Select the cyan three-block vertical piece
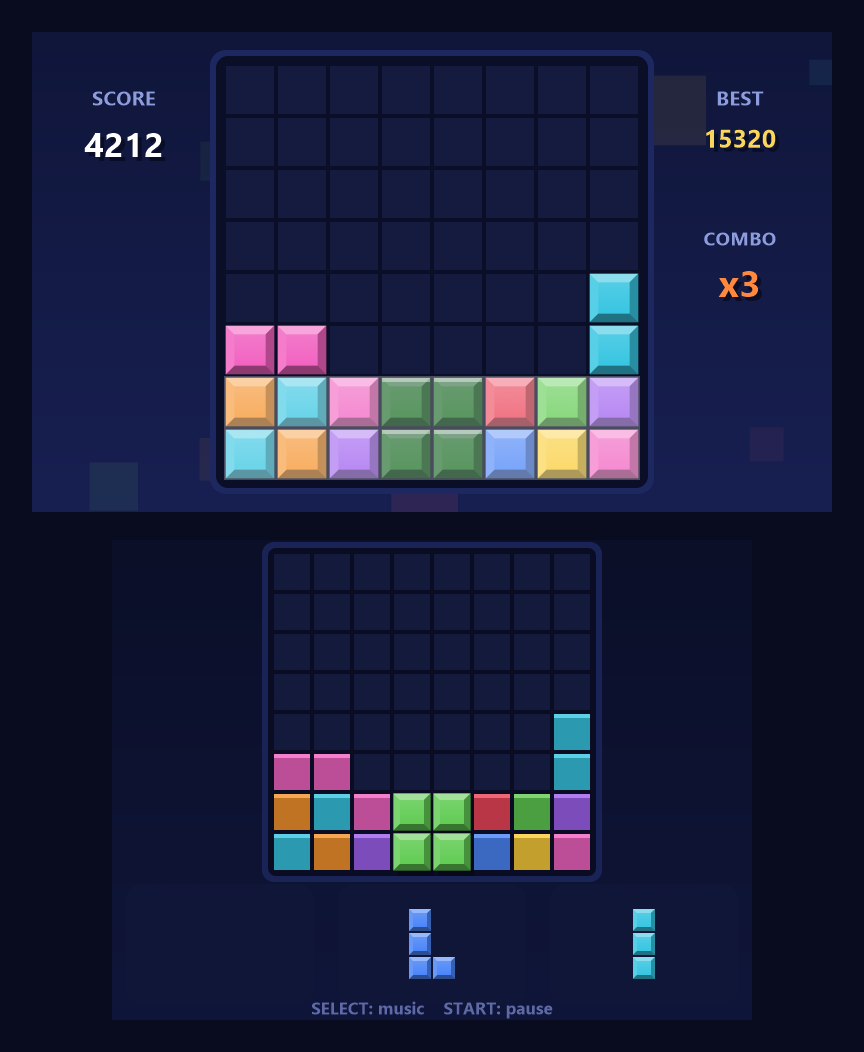The image size is (864, 1052). [643, 943]
